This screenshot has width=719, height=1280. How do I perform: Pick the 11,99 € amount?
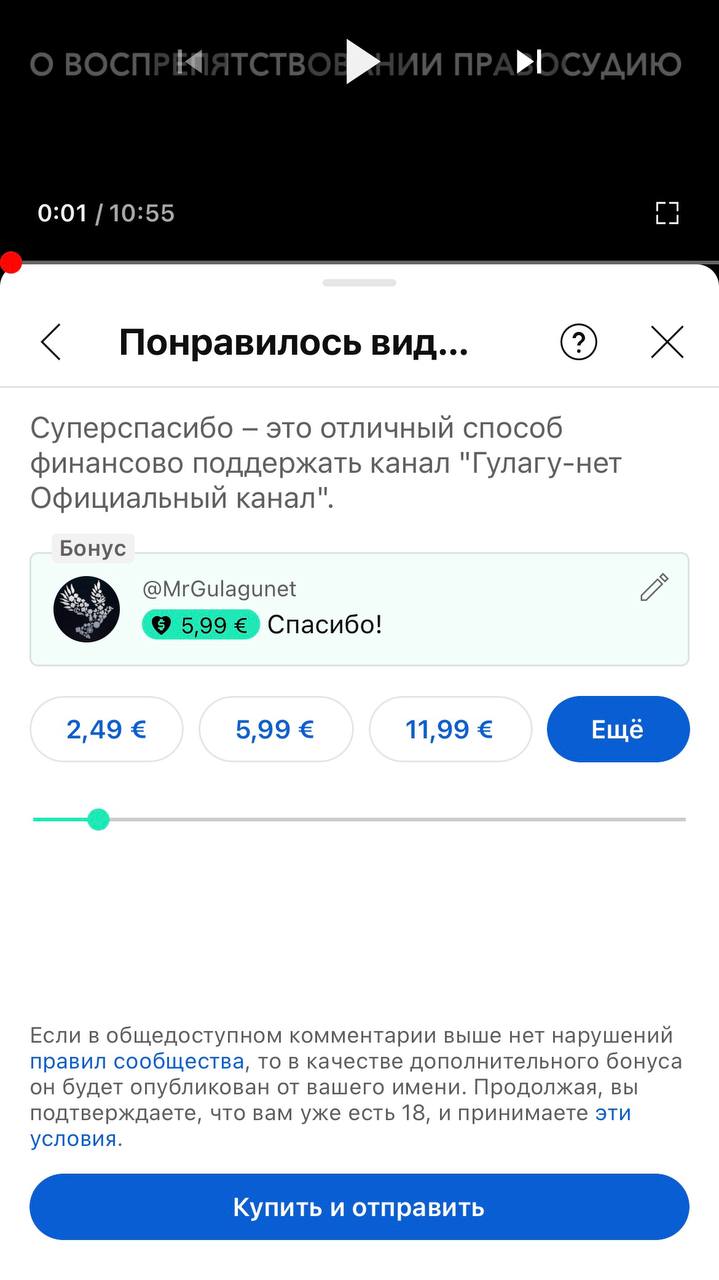click(450, 729)
